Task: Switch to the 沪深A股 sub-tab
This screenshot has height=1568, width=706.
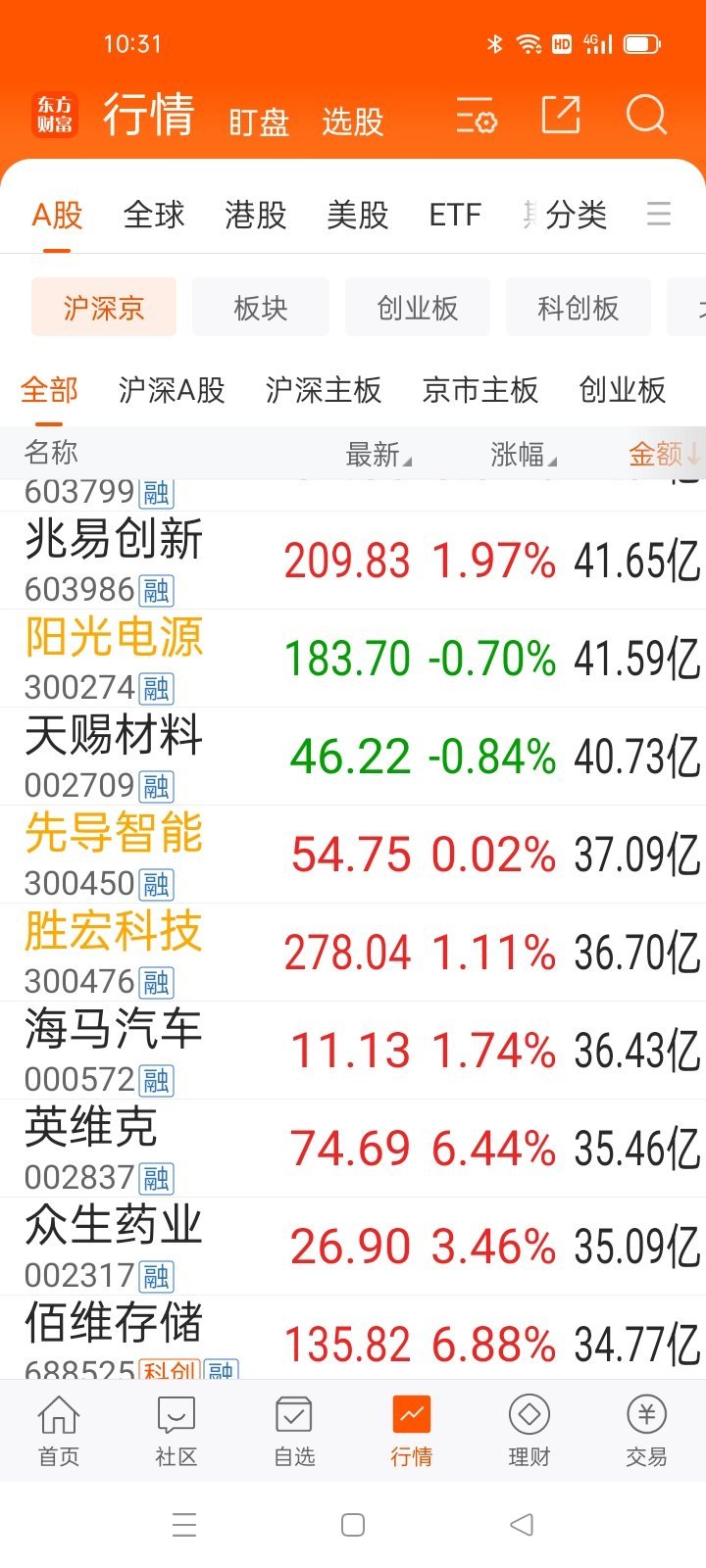Action: [x=172, y=390]
